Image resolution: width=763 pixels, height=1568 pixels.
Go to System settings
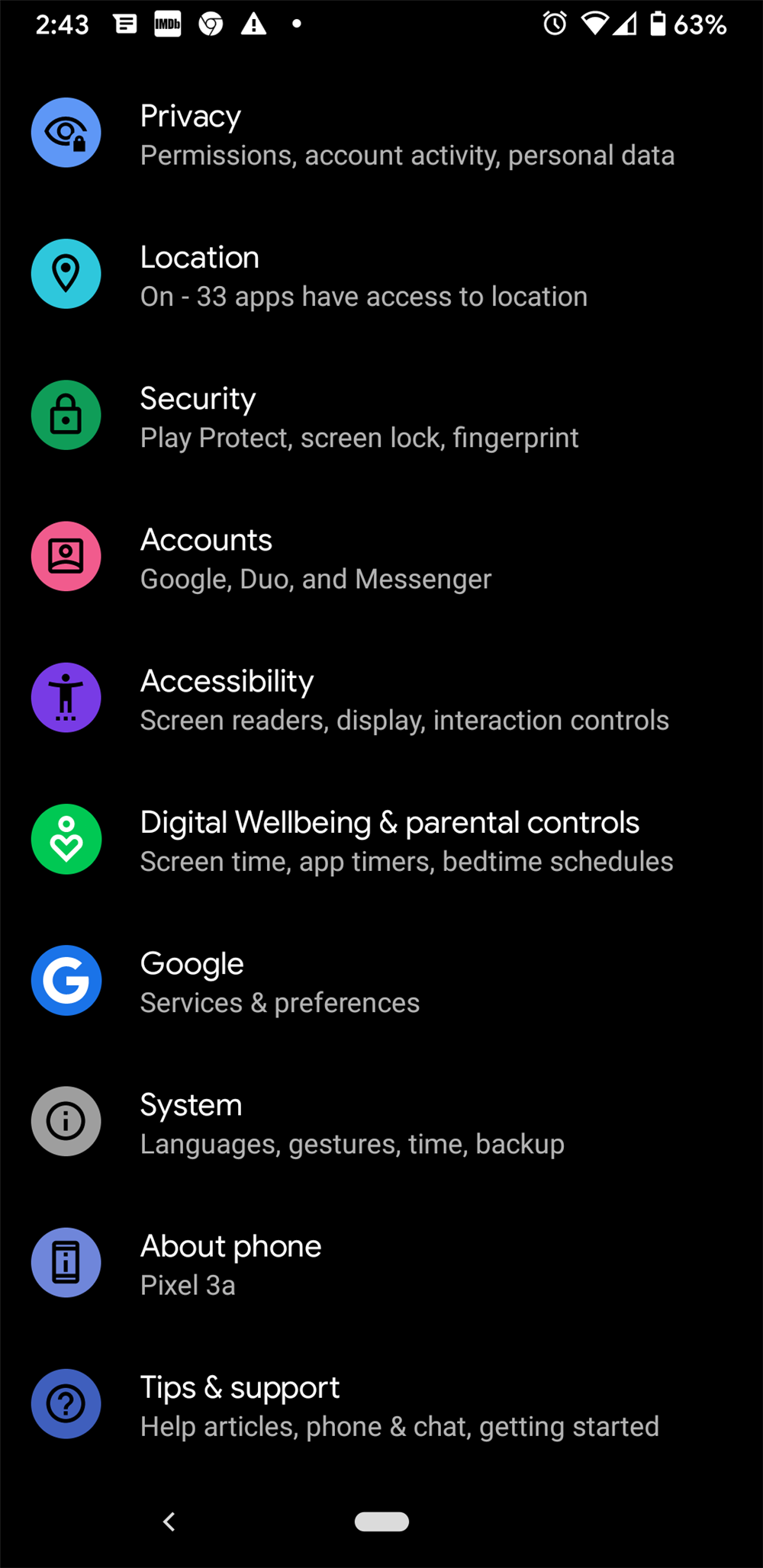pos(381,1123)
